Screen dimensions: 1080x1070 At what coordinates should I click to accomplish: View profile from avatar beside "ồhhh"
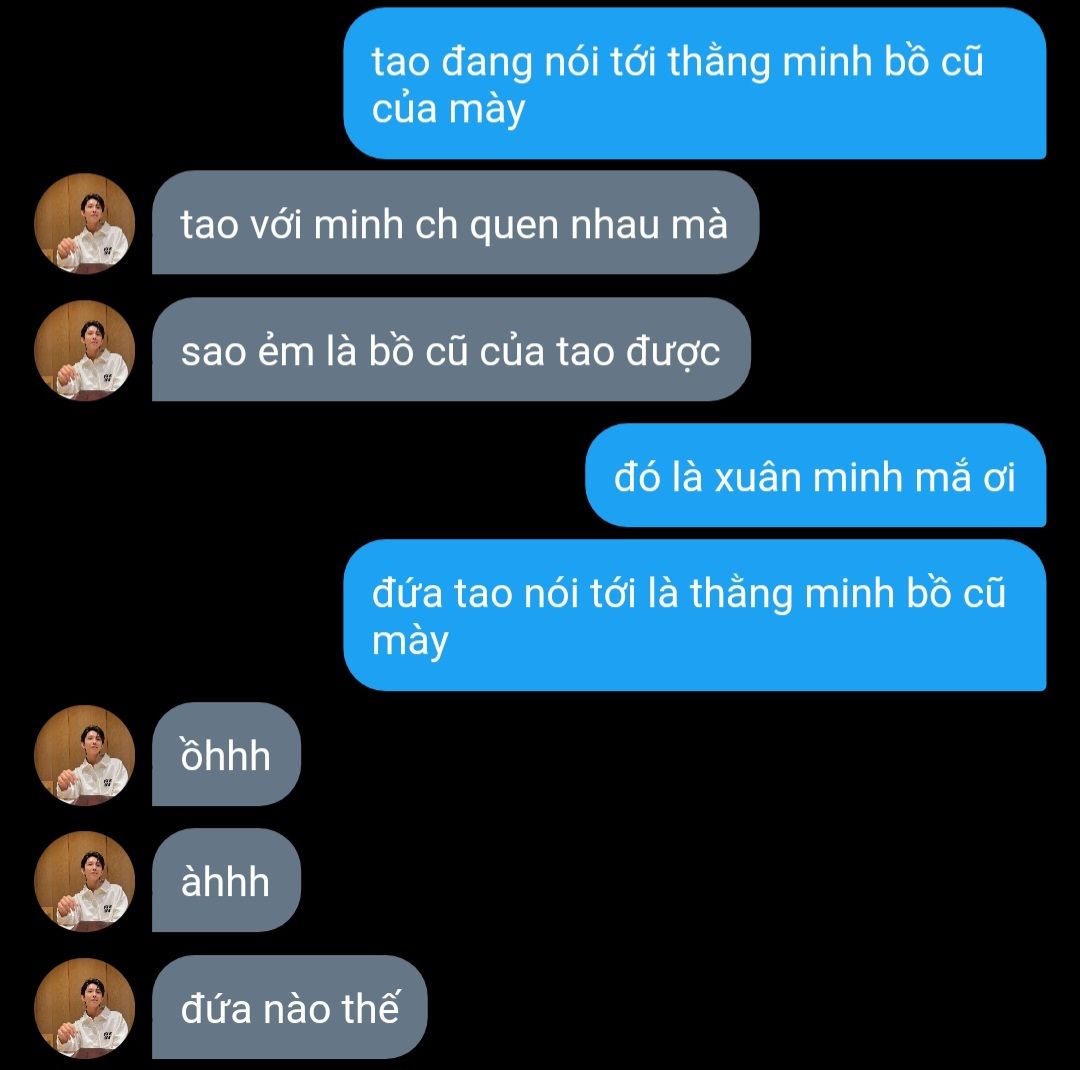pos(84,754)
